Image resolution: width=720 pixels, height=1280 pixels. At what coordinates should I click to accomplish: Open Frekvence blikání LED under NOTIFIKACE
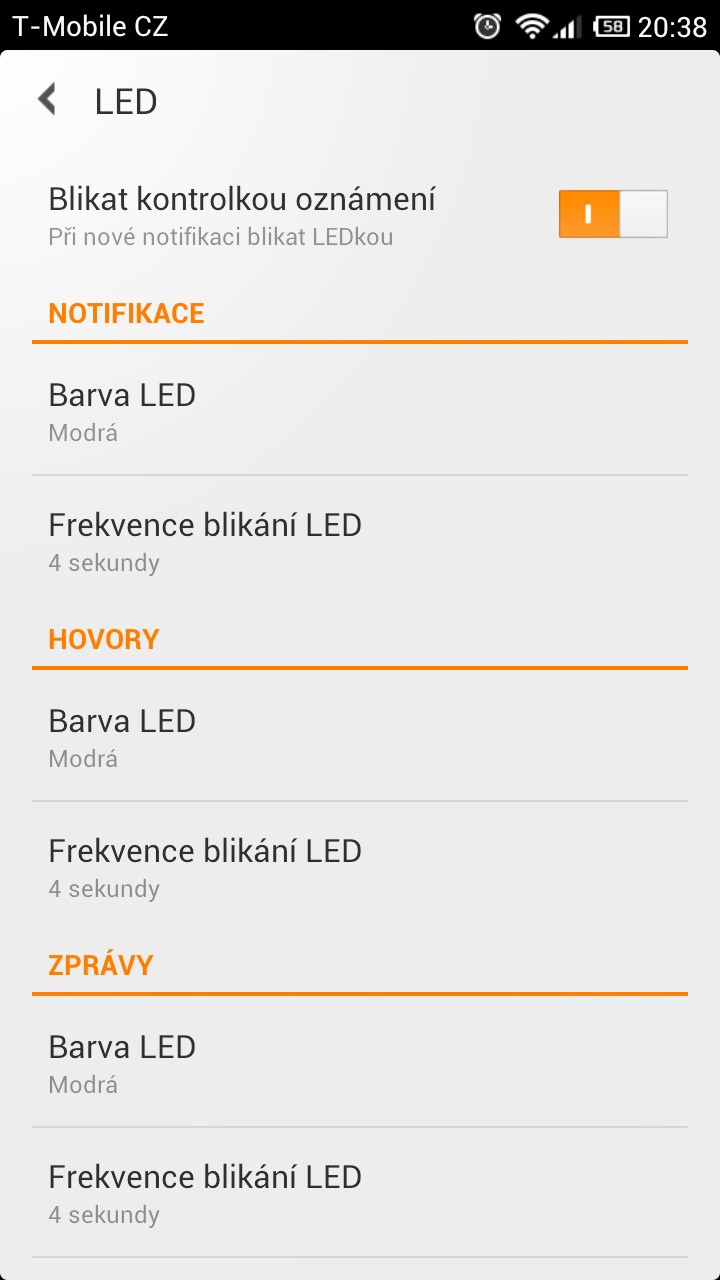(x=360, y=540)
